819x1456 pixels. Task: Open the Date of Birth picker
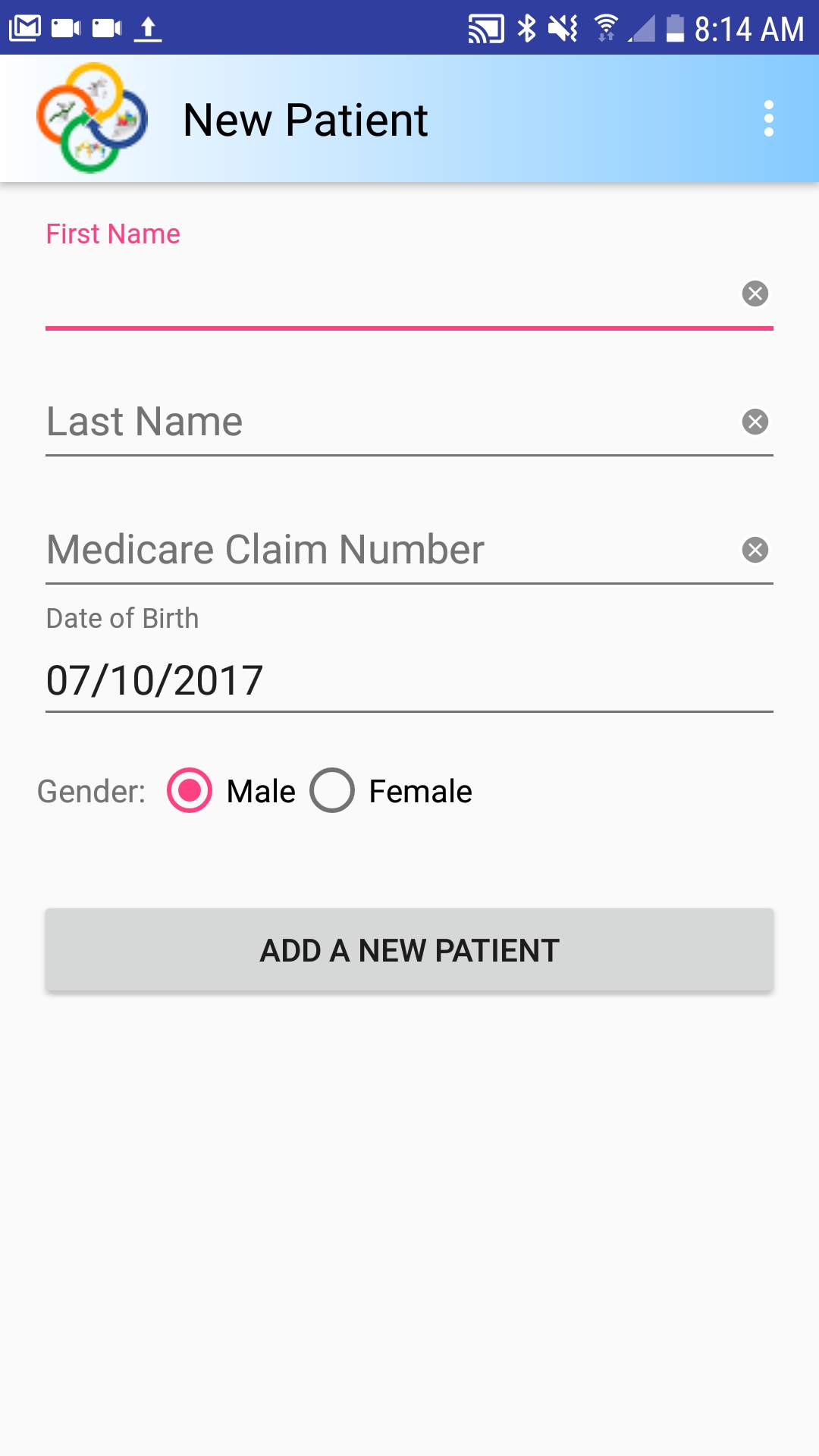click(409, 680)
